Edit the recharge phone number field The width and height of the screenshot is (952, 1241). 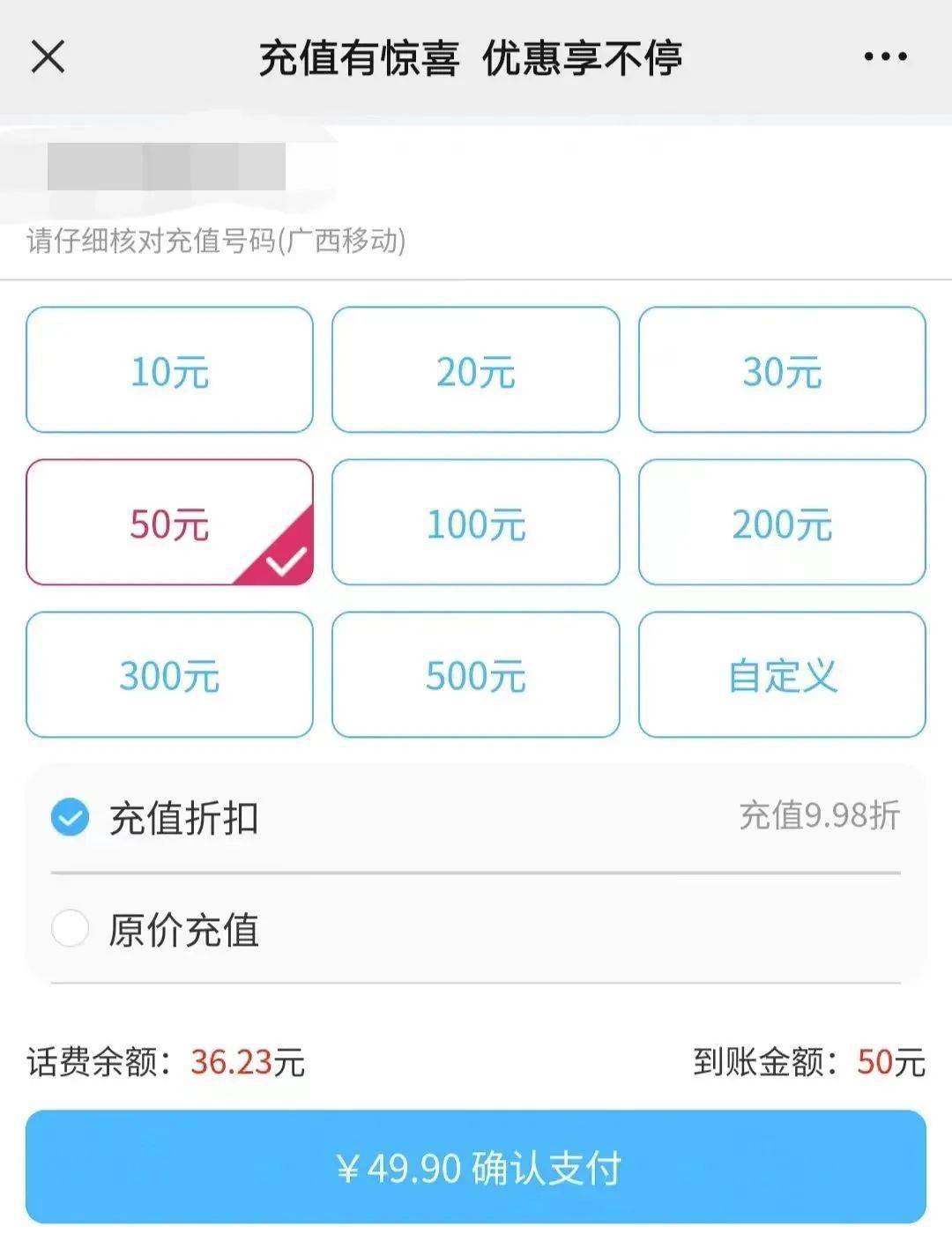point(167,167)
